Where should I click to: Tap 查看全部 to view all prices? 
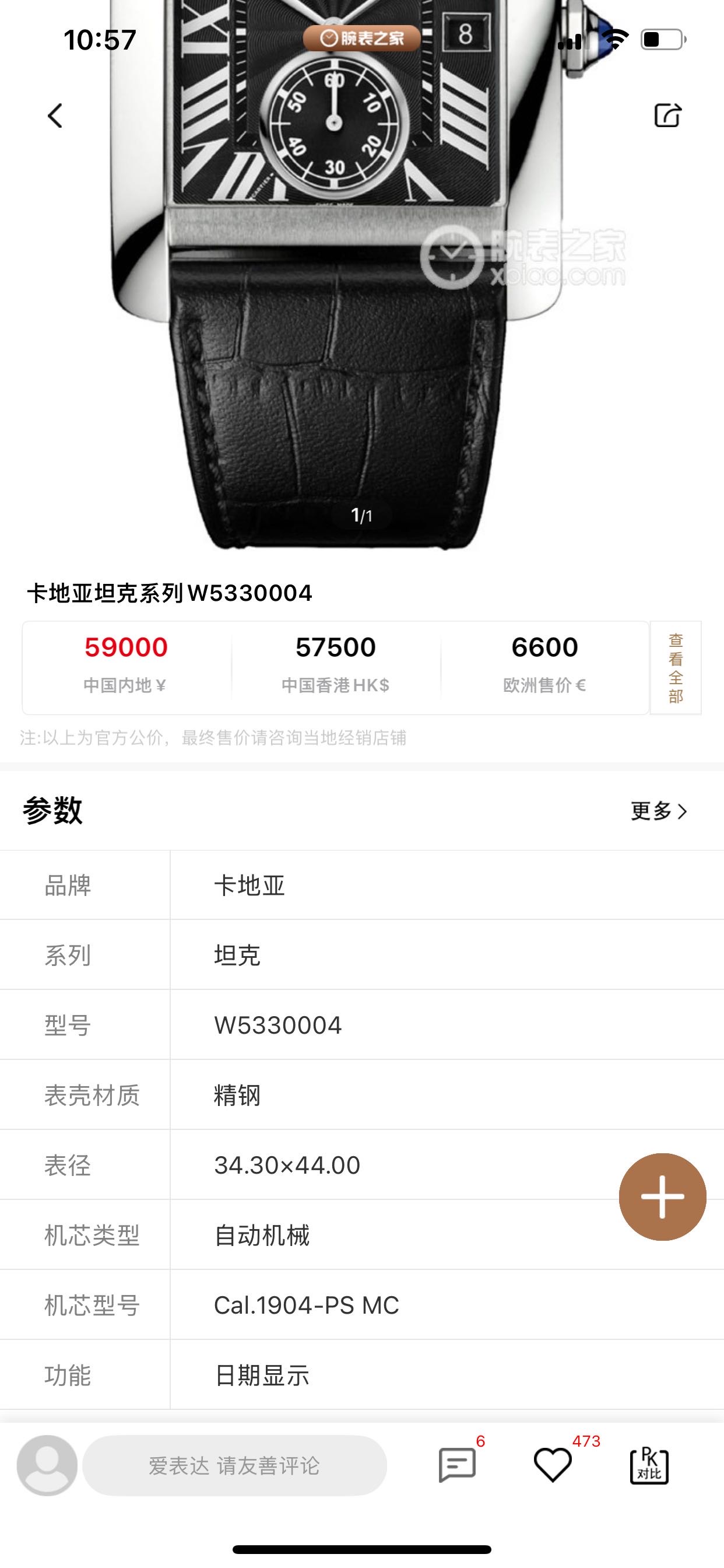click(676, 668)
